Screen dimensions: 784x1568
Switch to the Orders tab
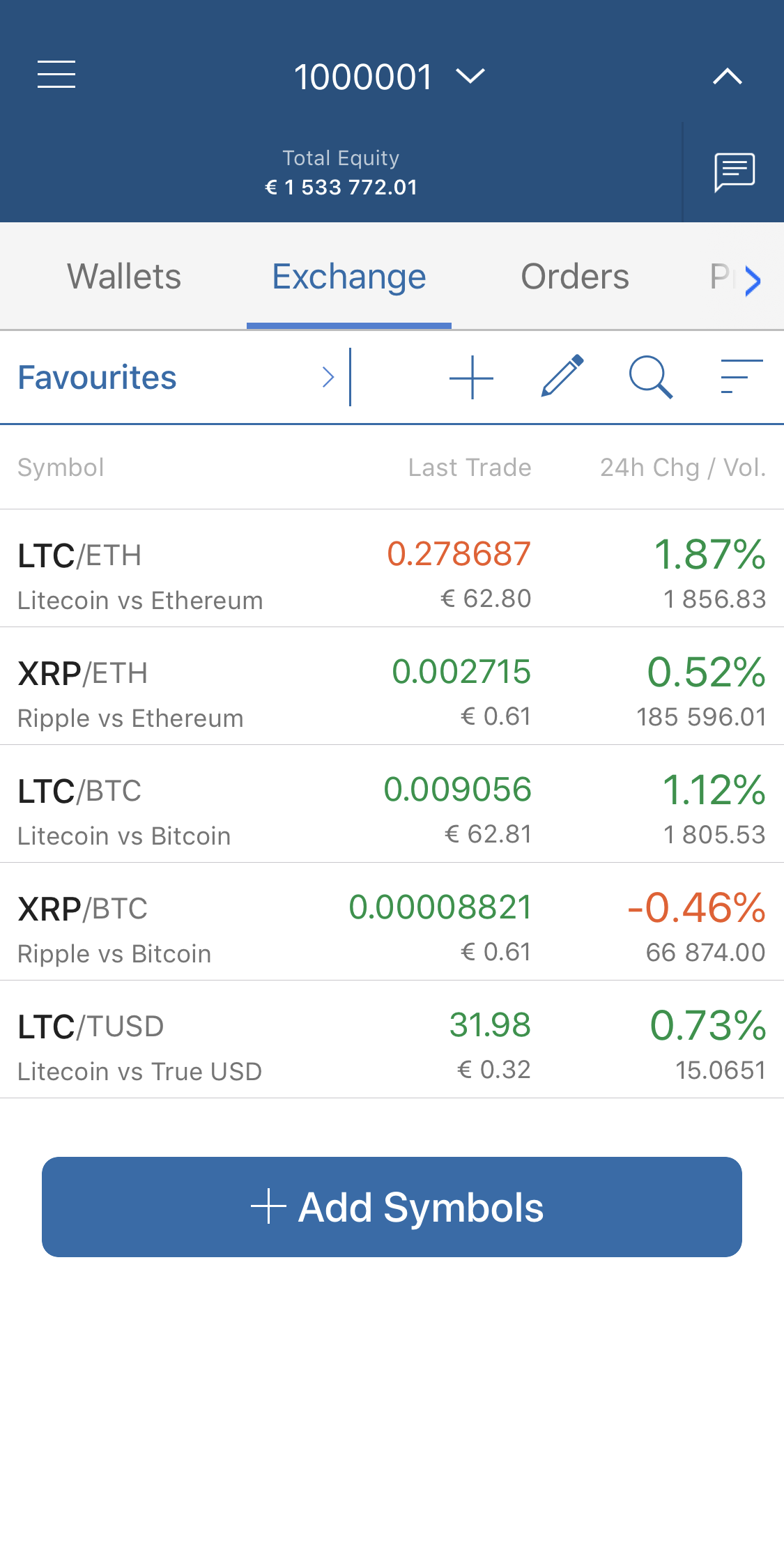click(575, 277)
